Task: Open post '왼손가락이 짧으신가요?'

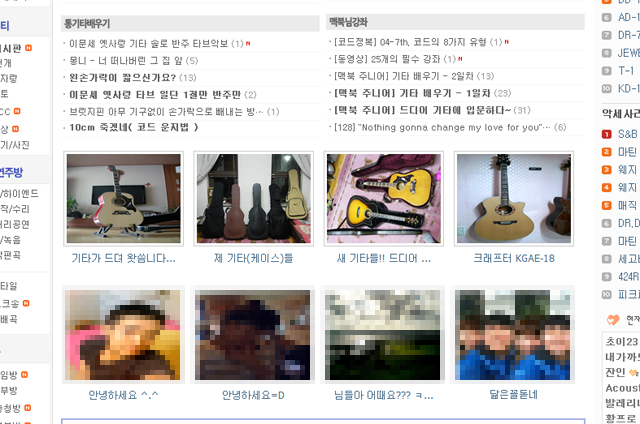Action: [x=122, y=77]
